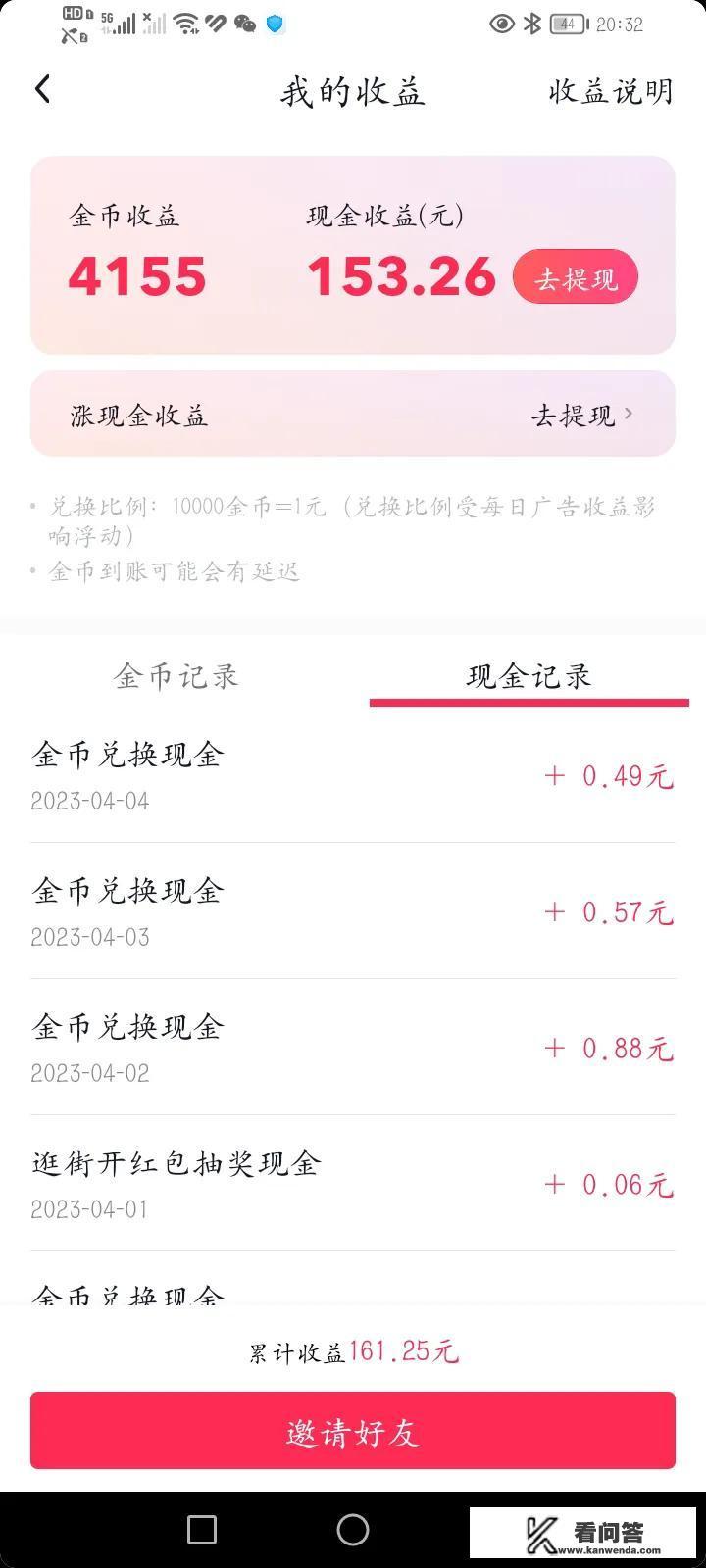Screen dimensions: 706x1568
Task: Tap the battery indicator icon
Action: click(x=566, y=24)
